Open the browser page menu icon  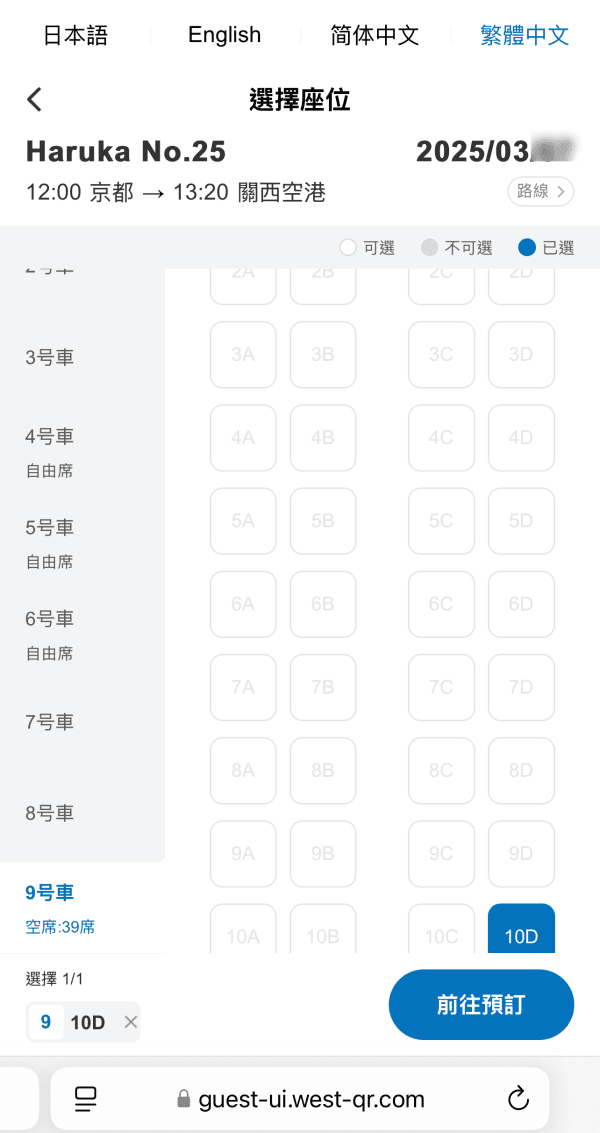click(x=86, y=1100)
